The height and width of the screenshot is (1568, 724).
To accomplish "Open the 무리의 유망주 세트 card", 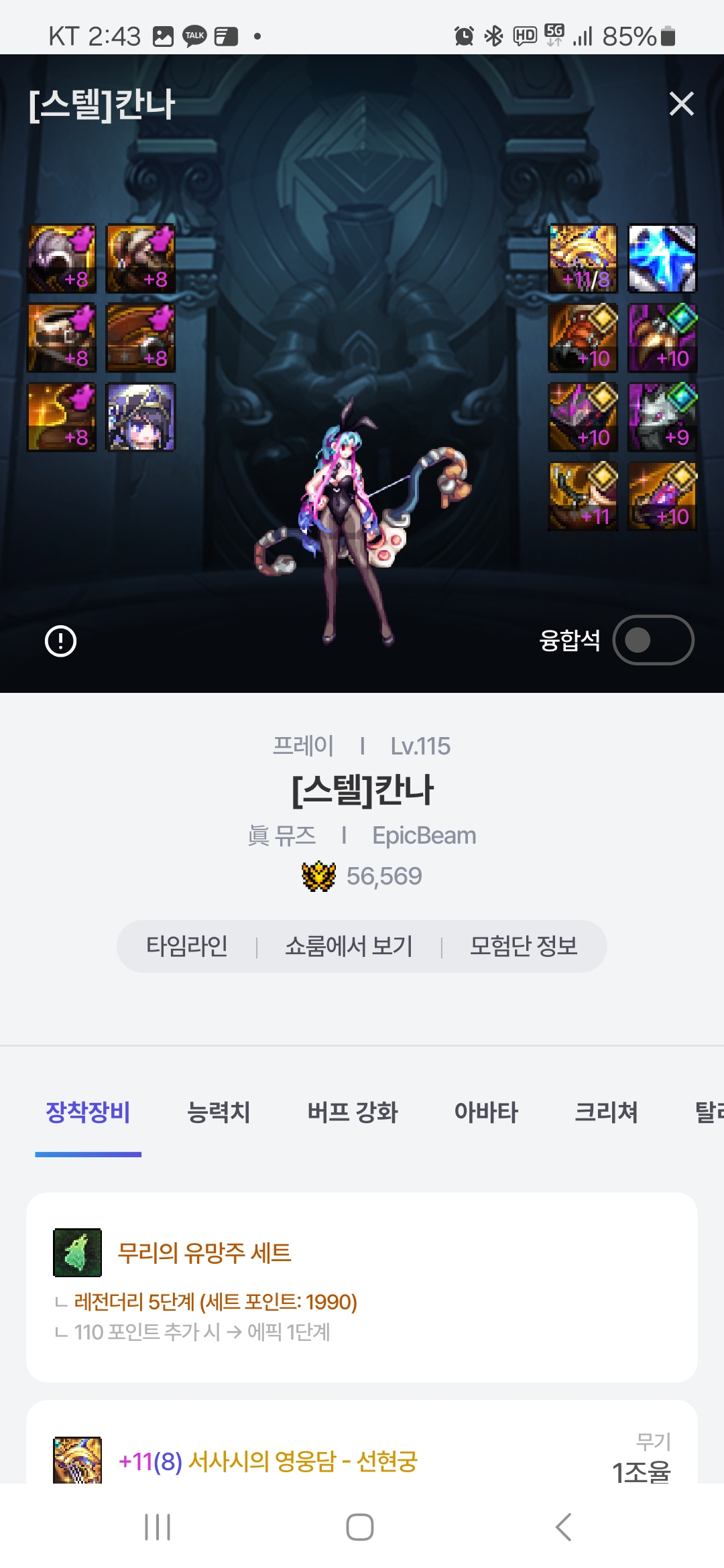I will [362, 1285].
